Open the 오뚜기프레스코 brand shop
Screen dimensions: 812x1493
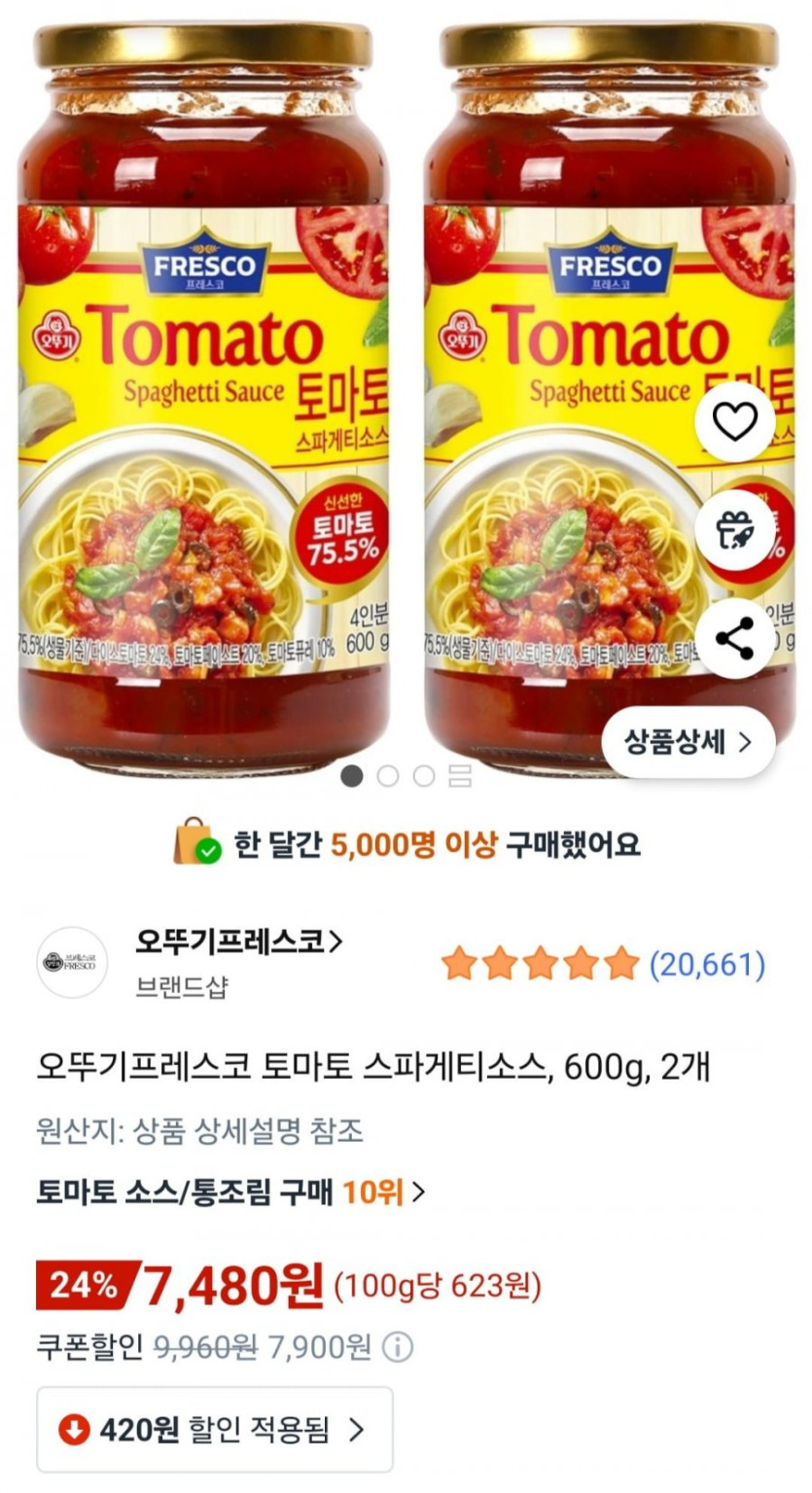(239, 942)
